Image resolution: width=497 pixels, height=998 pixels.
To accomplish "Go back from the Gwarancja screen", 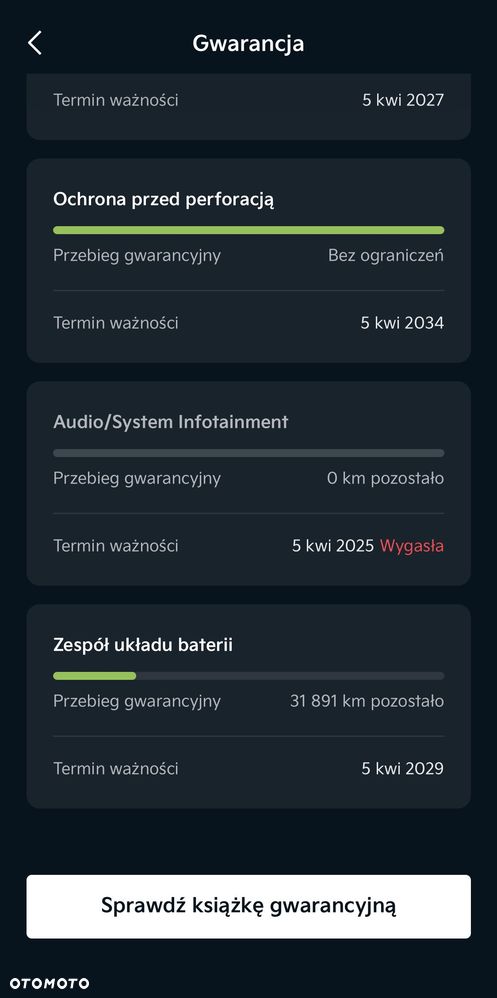I will tap(35, 43).
